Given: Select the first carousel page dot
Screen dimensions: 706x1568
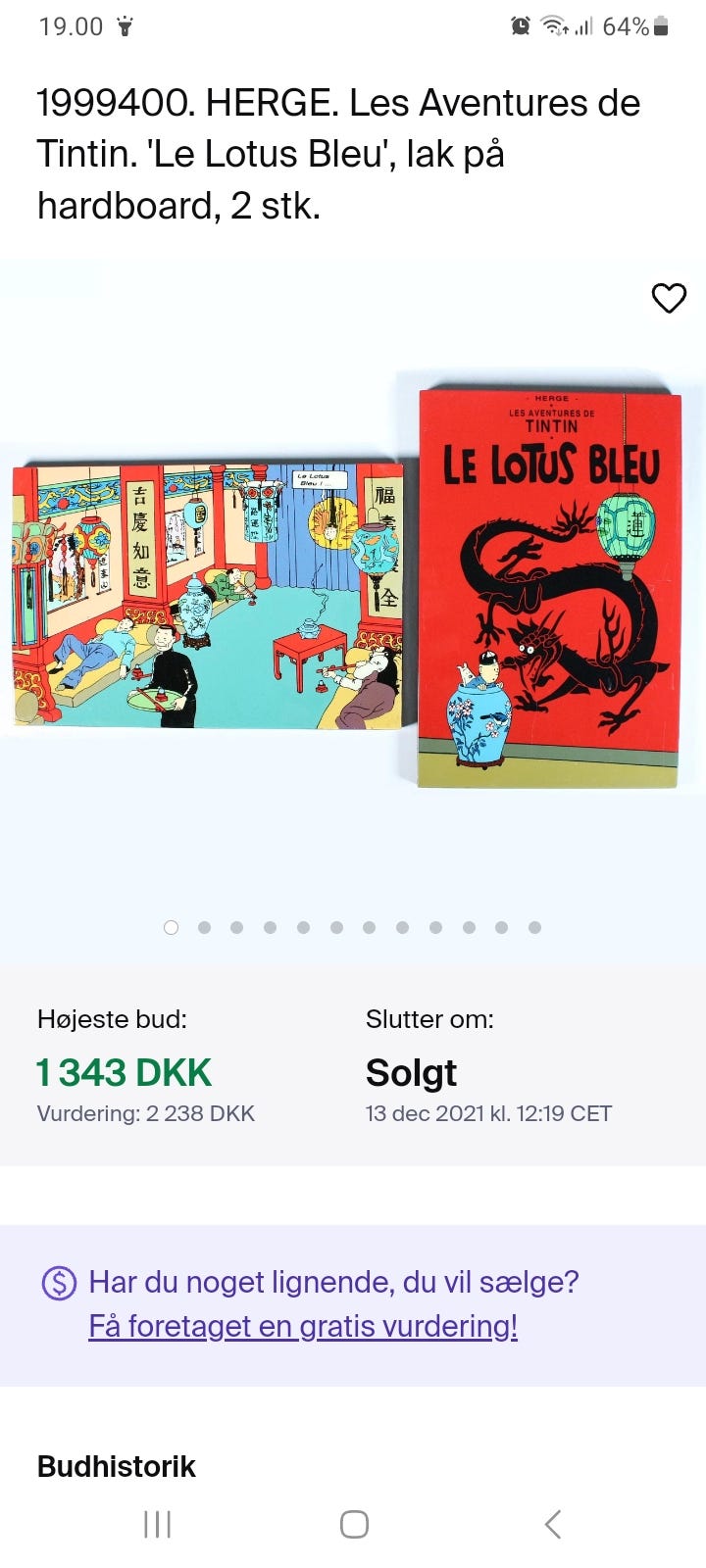Looking at the screenshot, I should [171, 926].
